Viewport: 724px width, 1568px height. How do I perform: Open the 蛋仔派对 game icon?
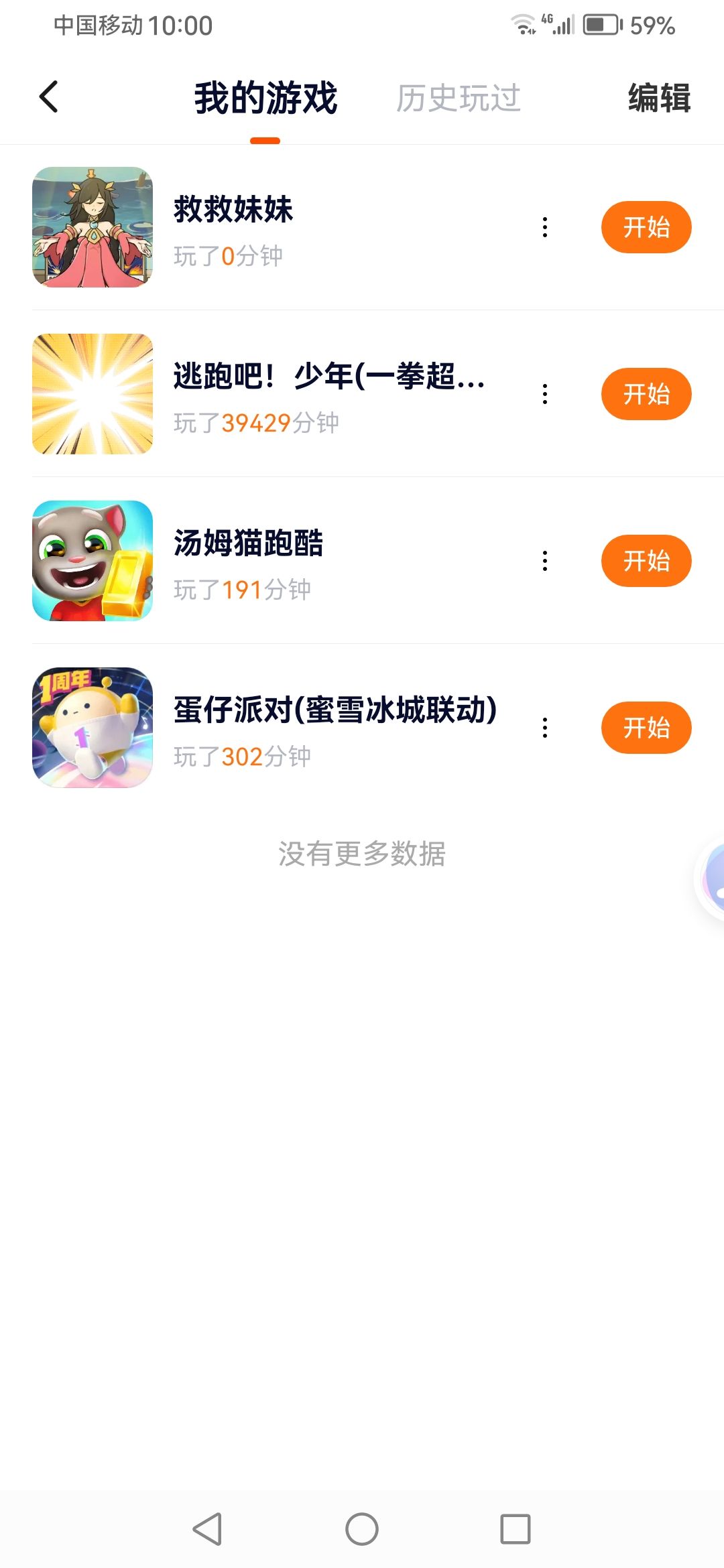[x=93, y=728]
